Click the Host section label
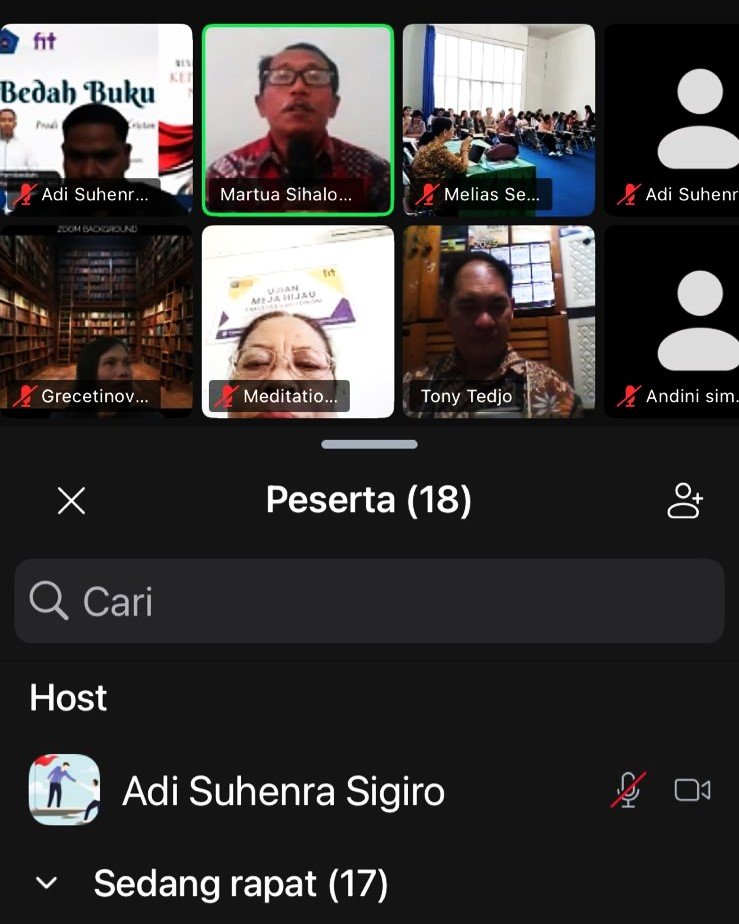 pos(67,698)
